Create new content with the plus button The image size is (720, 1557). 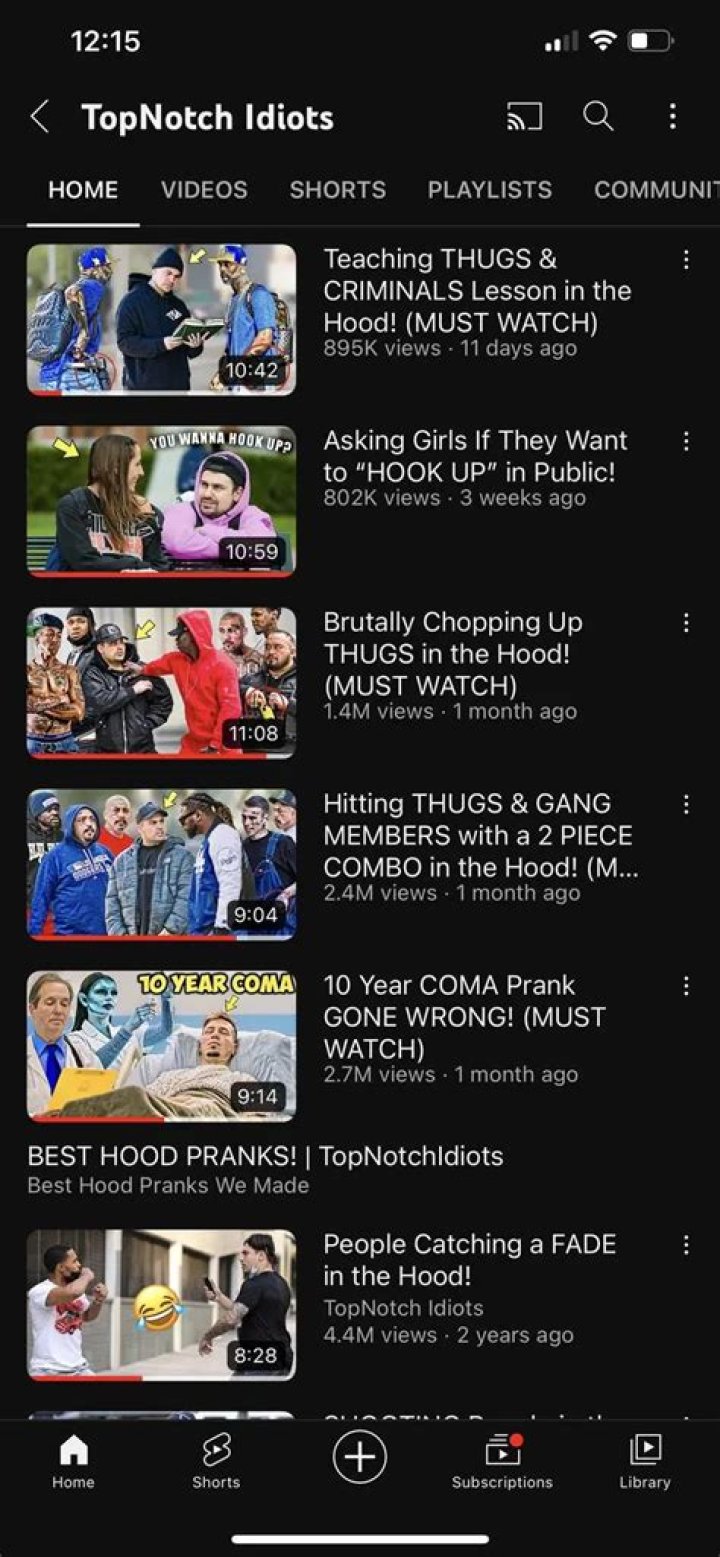coord(360,1458)
